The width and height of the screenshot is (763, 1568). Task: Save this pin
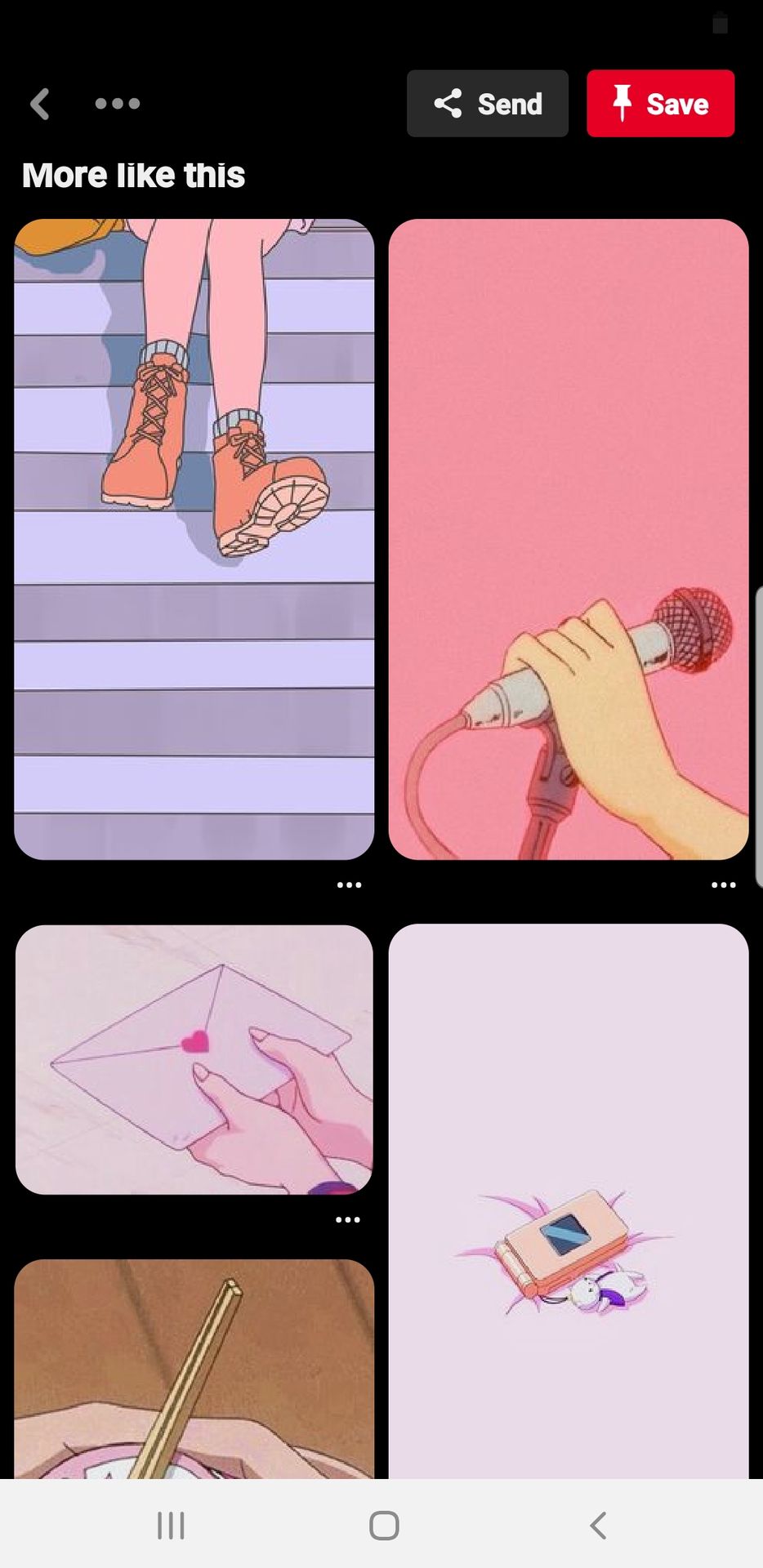point(660,104)
